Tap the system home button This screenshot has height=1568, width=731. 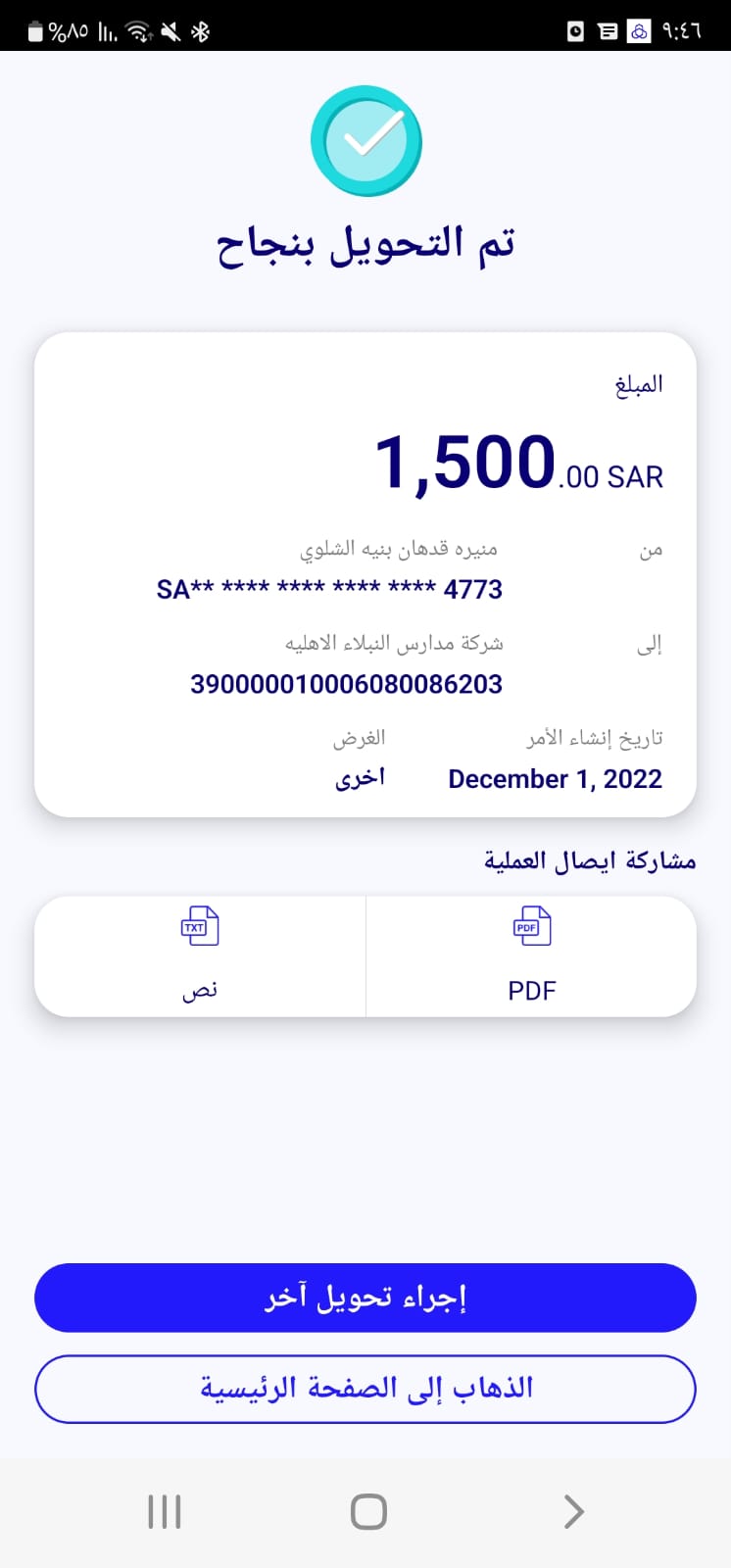click(368, 1511)
